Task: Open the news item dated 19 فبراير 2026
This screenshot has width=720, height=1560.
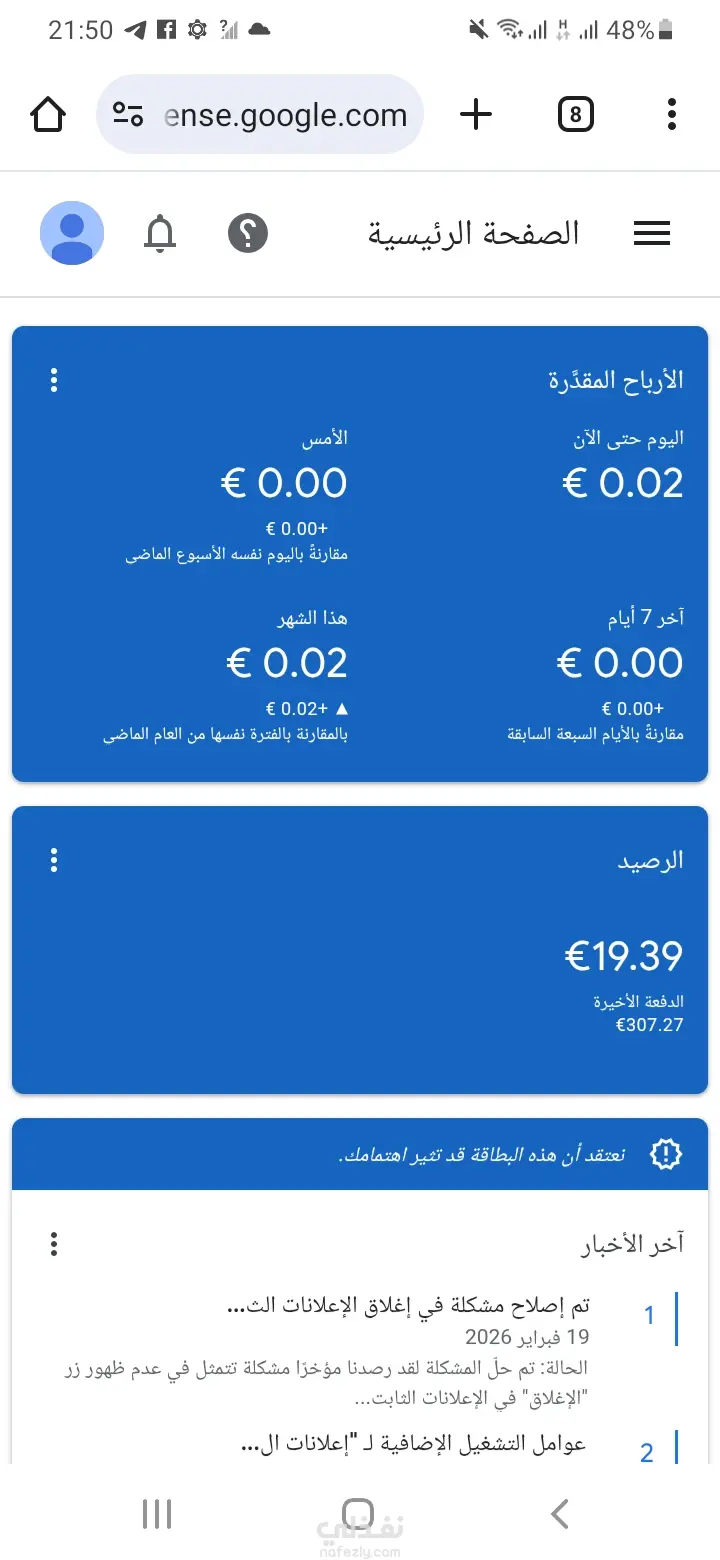Action: [408, 1306]
